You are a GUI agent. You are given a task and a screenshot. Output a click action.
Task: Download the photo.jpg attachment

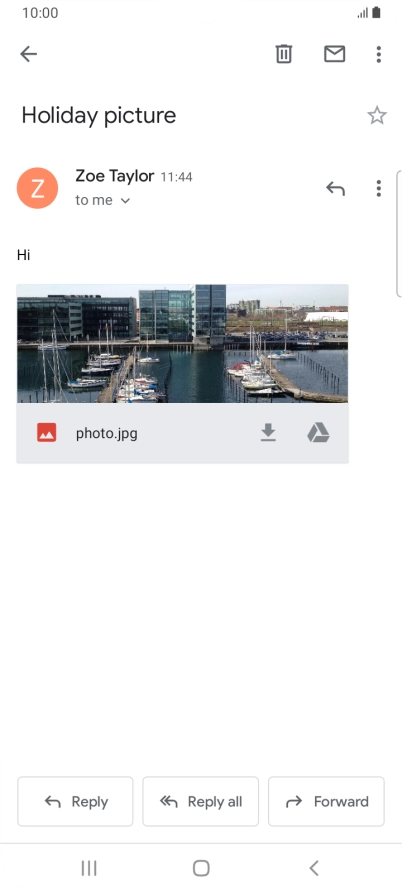coord(268,433)
